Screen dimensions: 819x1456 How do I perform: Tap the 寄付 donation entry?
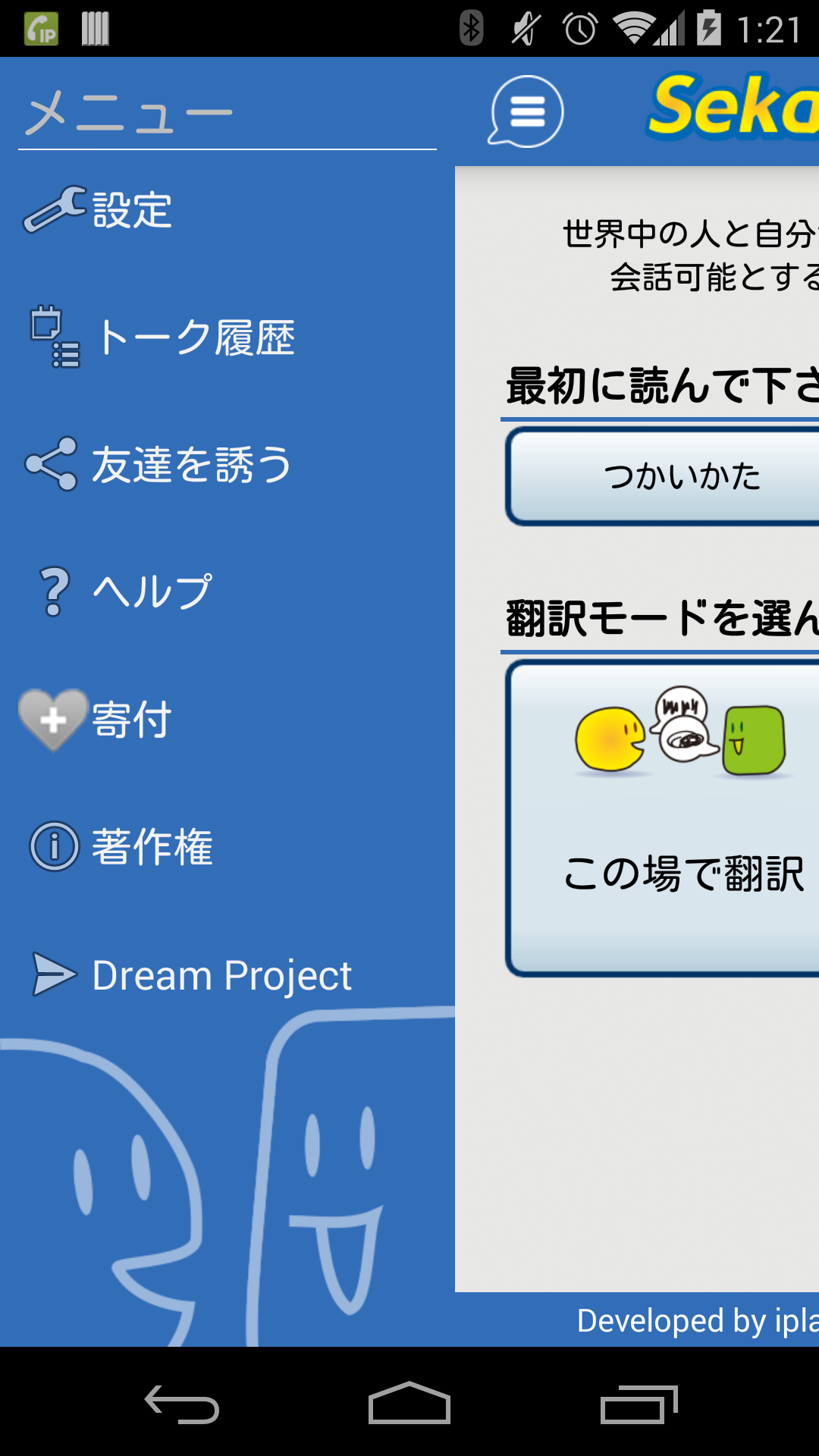[x=227, y=719]
